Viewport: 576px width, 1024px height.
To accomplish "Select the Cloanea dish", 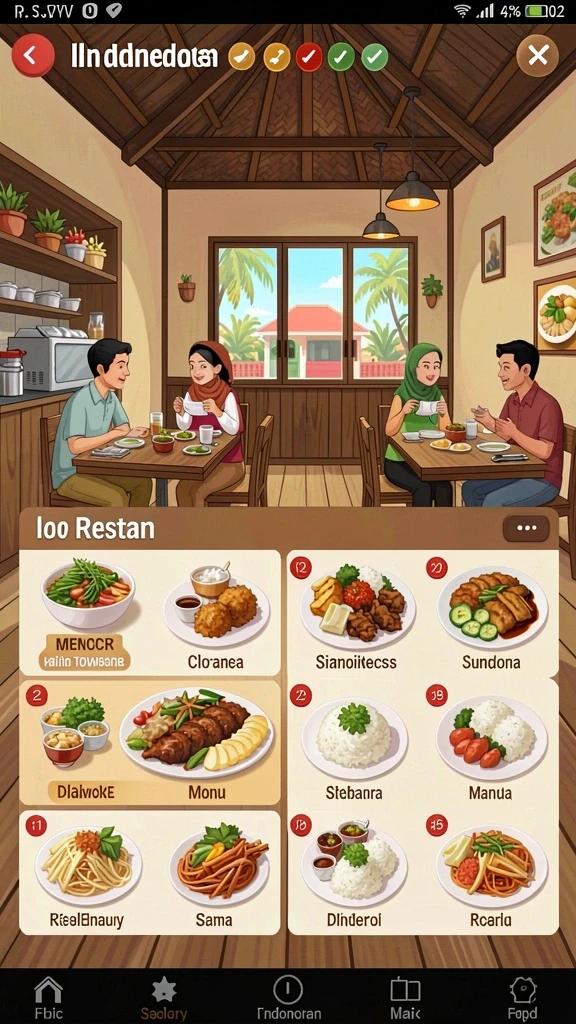I will (x=216, y=614).
